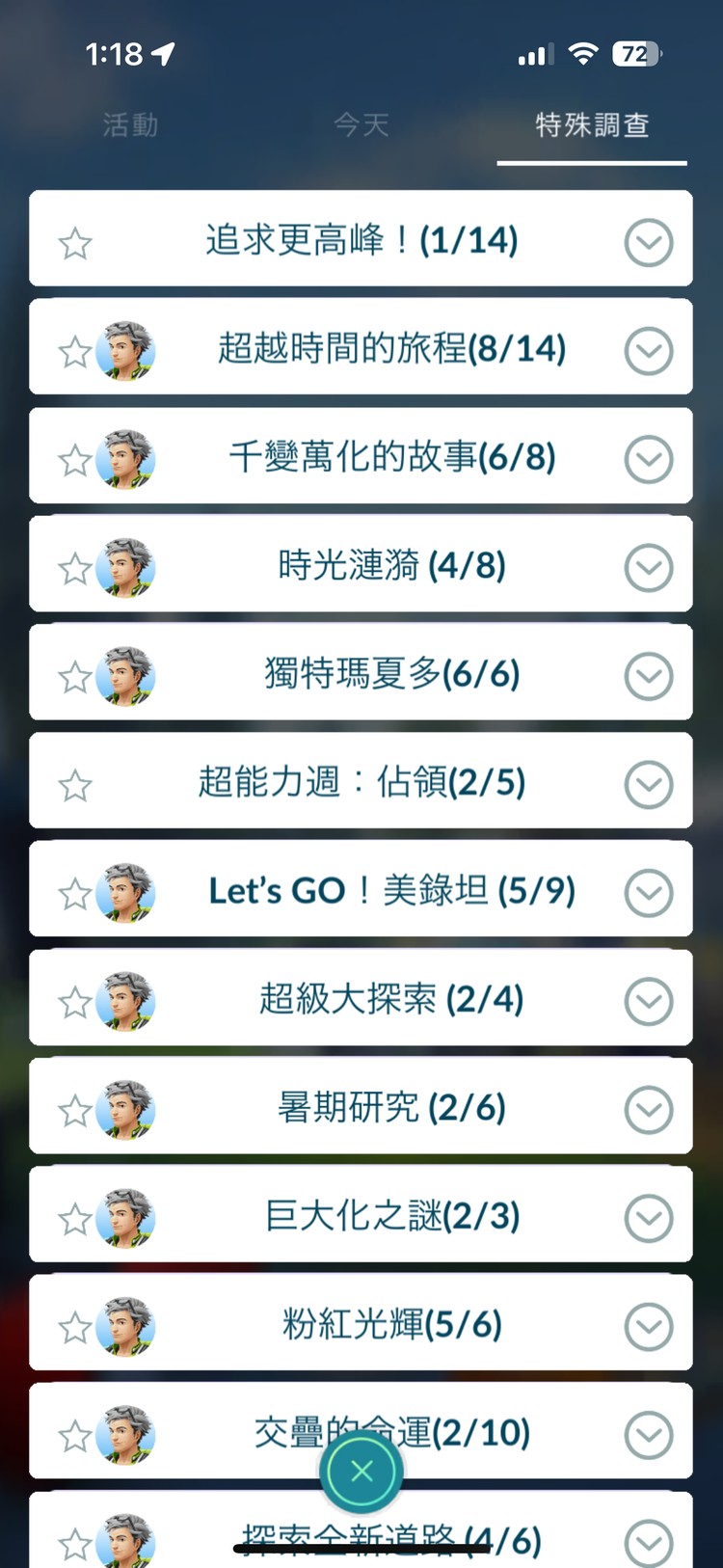Tap the researcher icon beside 千變萬化的故事
Screen dimensions: 723x1568
tap(126, 460)
